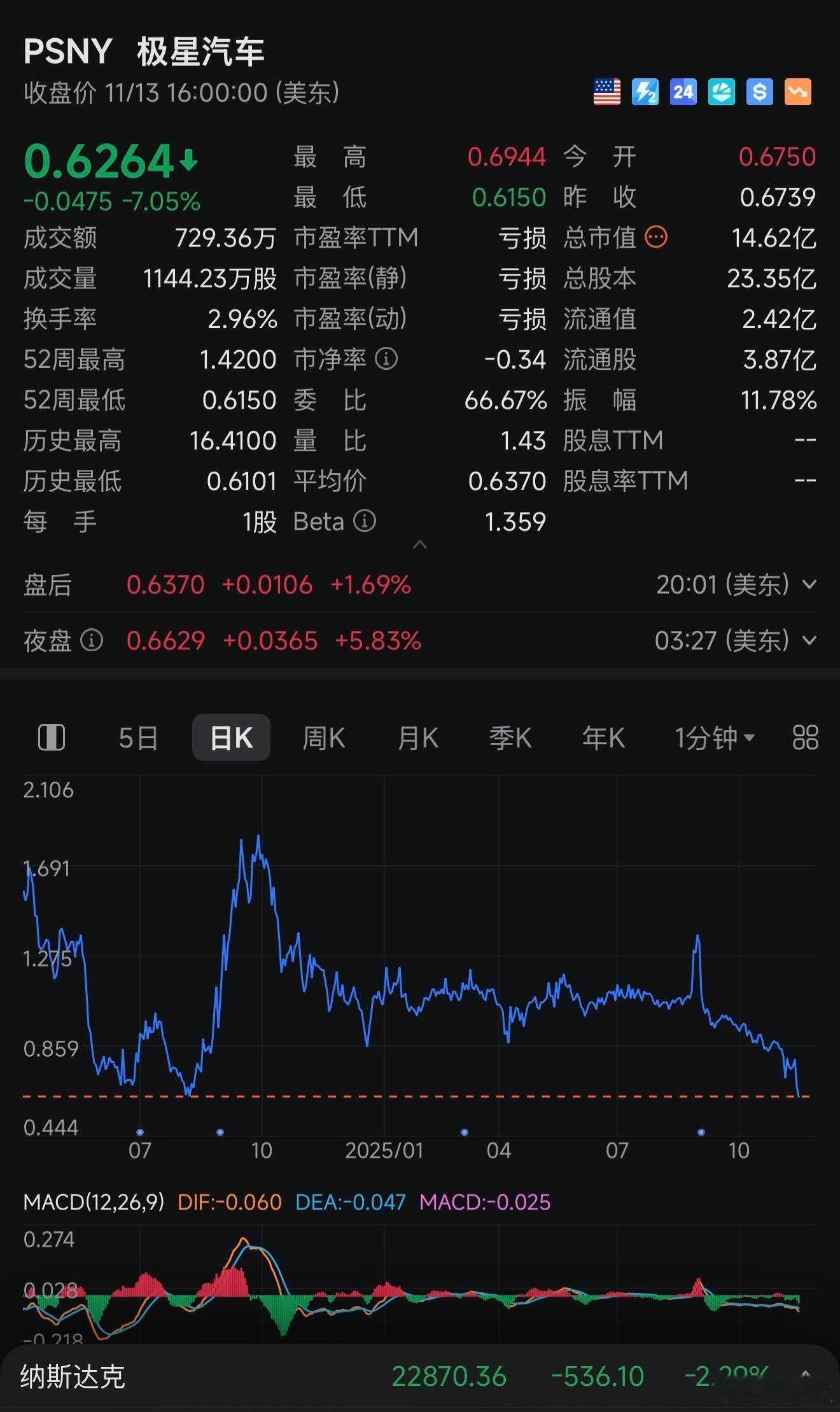
Task: Switch chart to 5日 view
Action: click(138, 738)
